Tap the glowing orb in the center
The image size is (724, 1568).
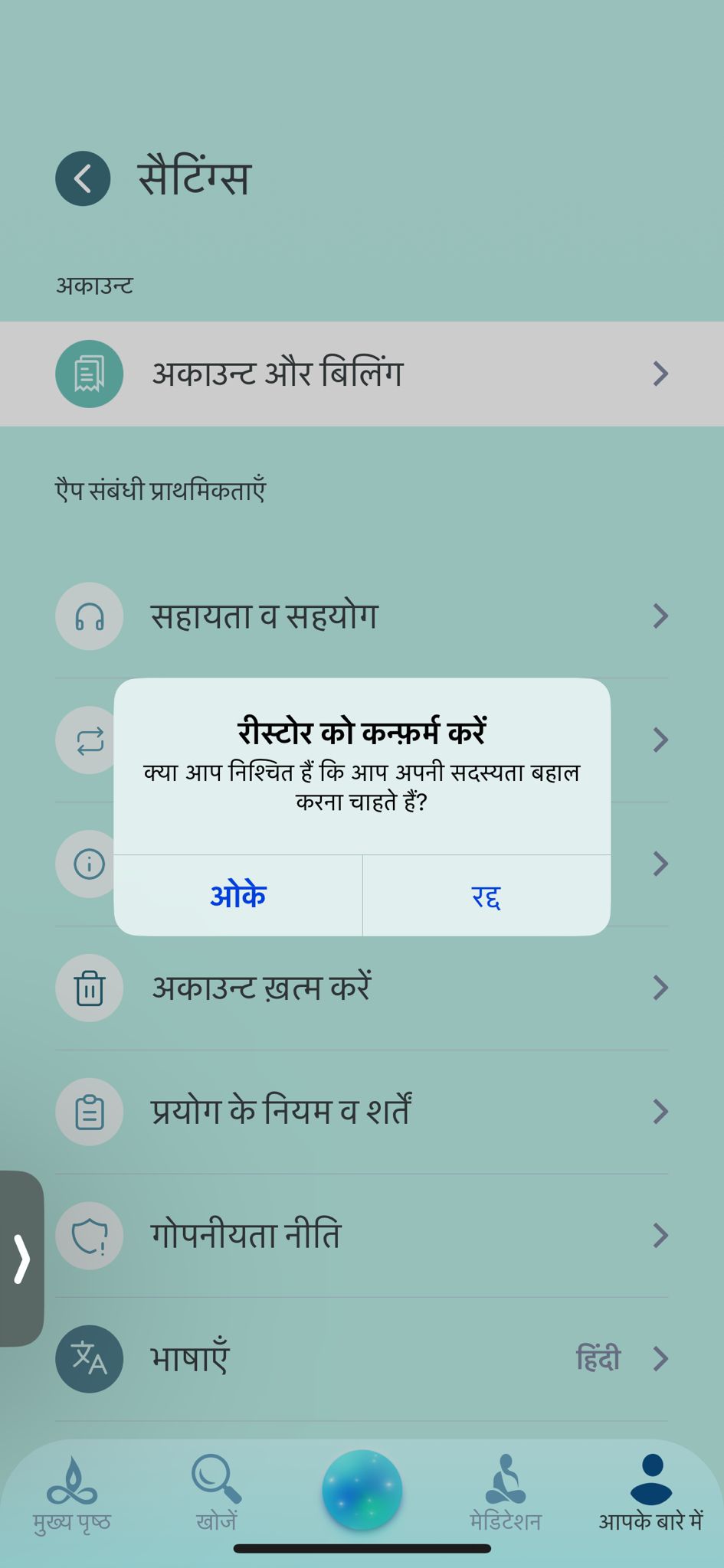point(362,1490)
